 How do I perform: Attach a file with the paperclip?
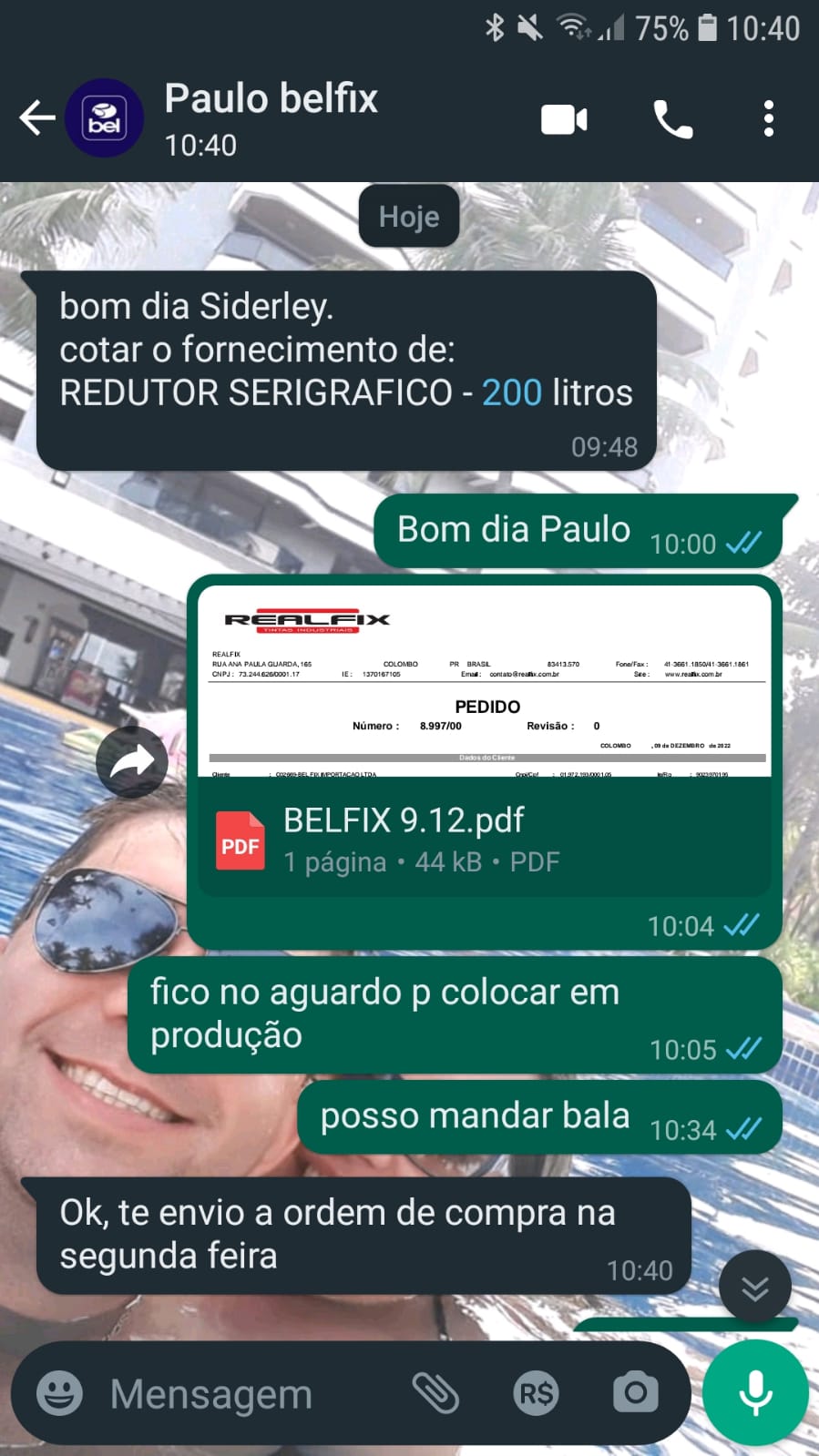pos(435,1393)
